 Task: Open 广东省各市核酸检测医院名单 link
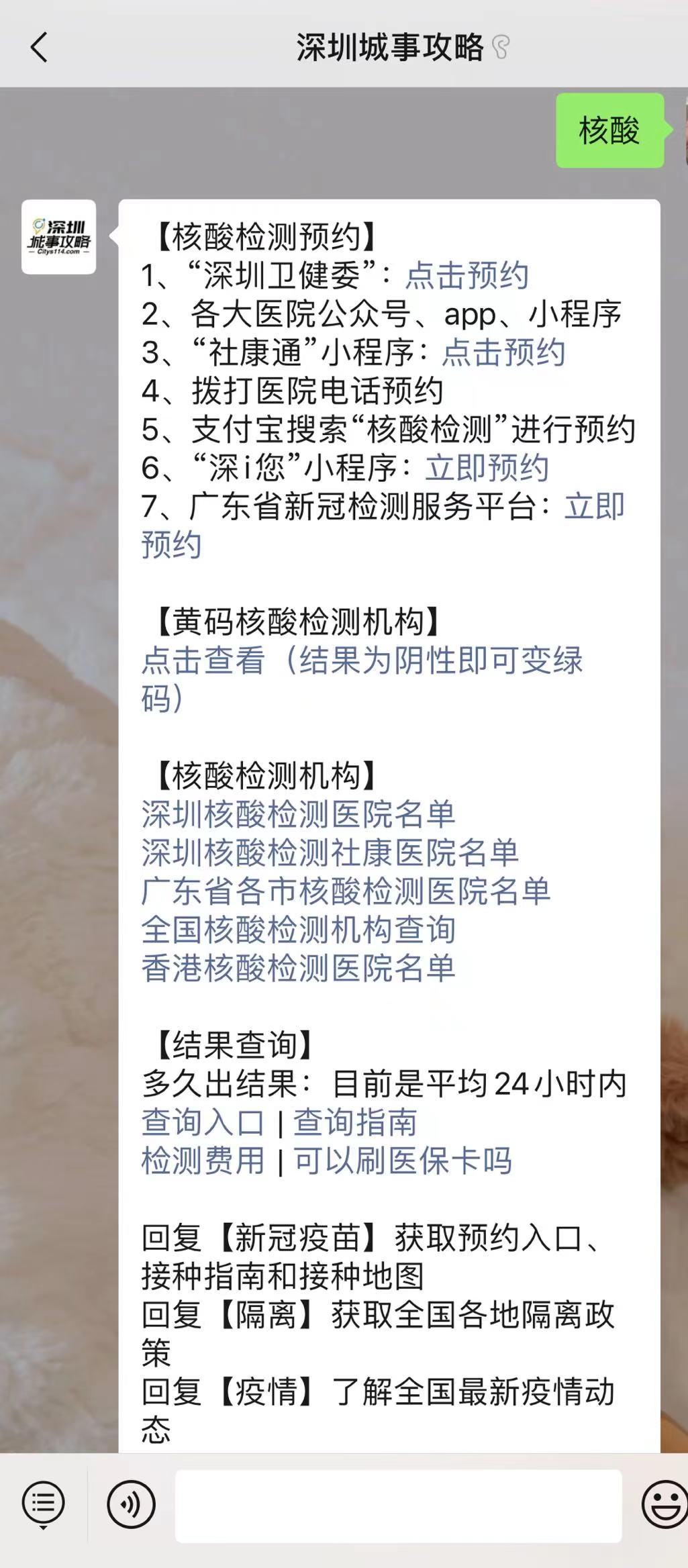point(346,891)
